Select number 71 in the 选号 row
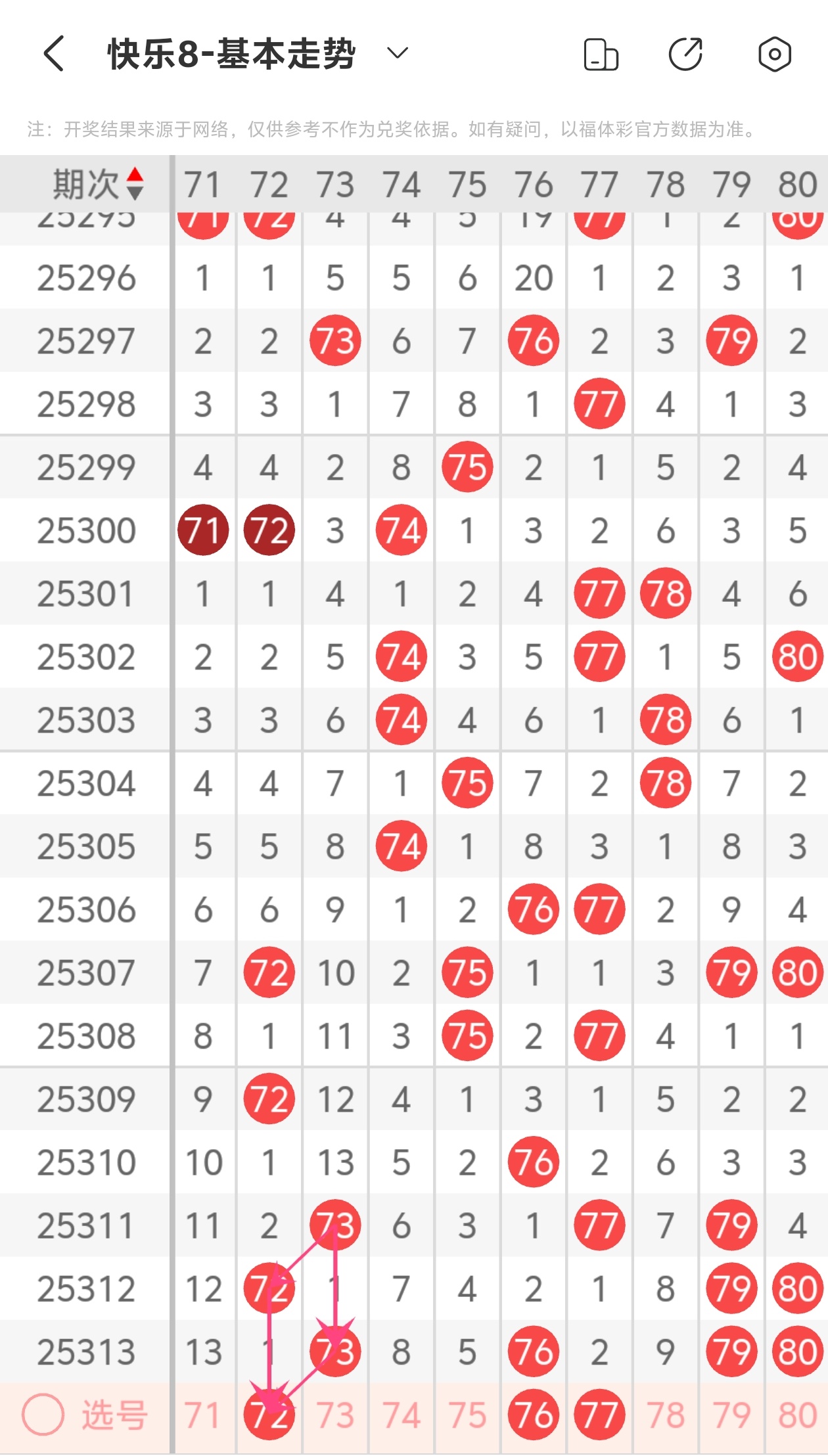 [202, 1415]
